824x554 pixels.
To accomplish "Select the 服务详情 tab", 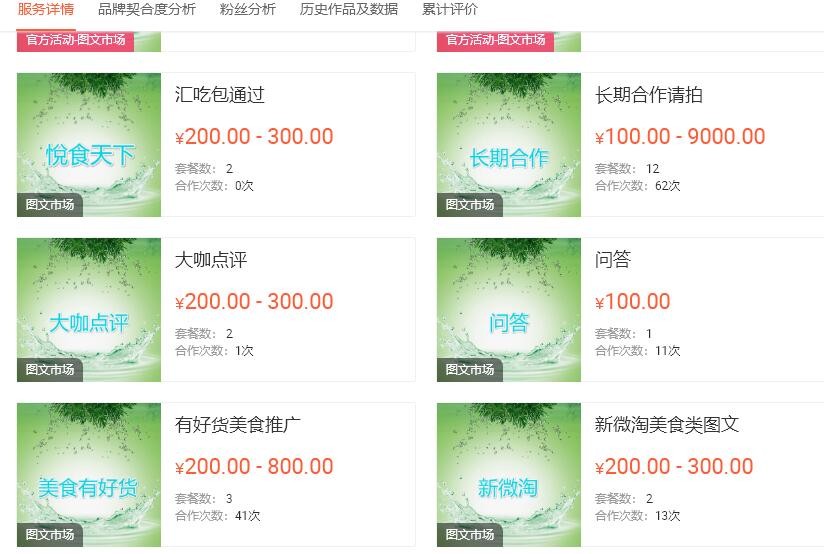I will 46,10.
